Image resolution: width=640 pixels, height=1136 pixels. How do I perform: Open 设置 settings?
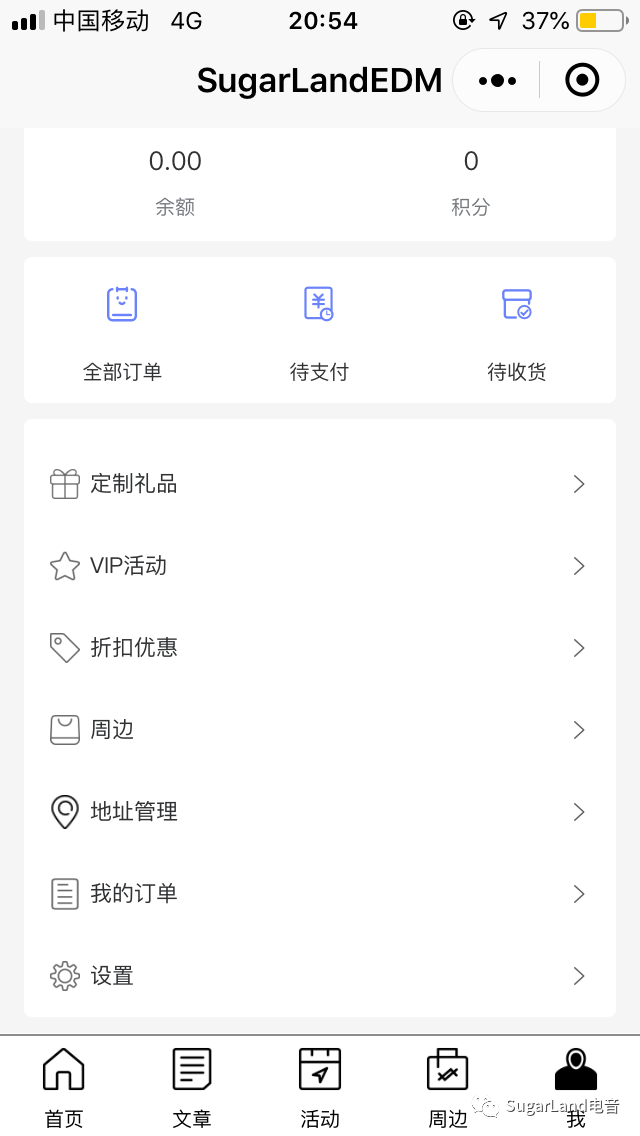click(x=319, y=976)
